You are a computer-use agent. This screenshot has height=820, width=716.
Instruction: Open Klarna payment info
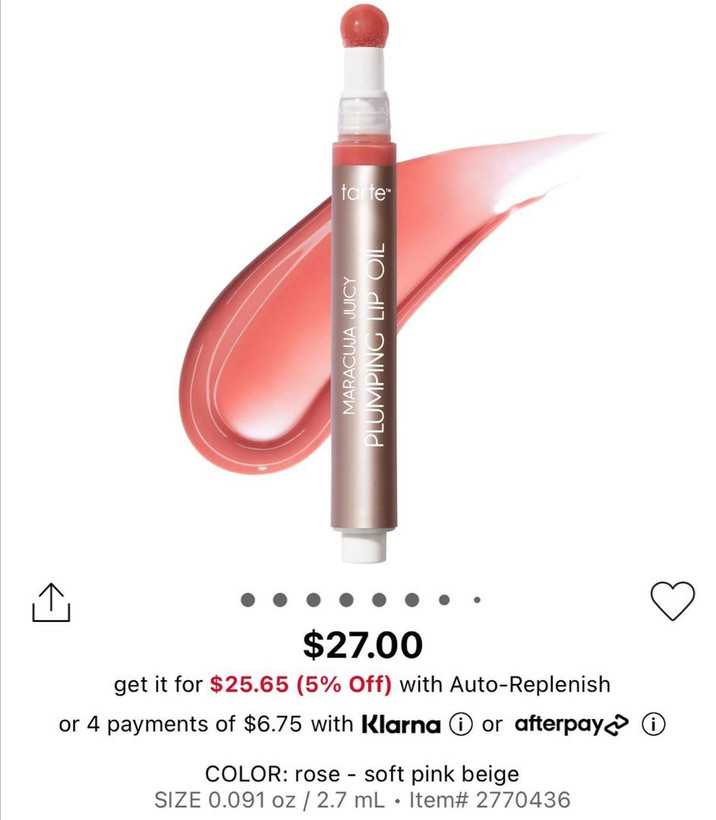click(460, 725)
